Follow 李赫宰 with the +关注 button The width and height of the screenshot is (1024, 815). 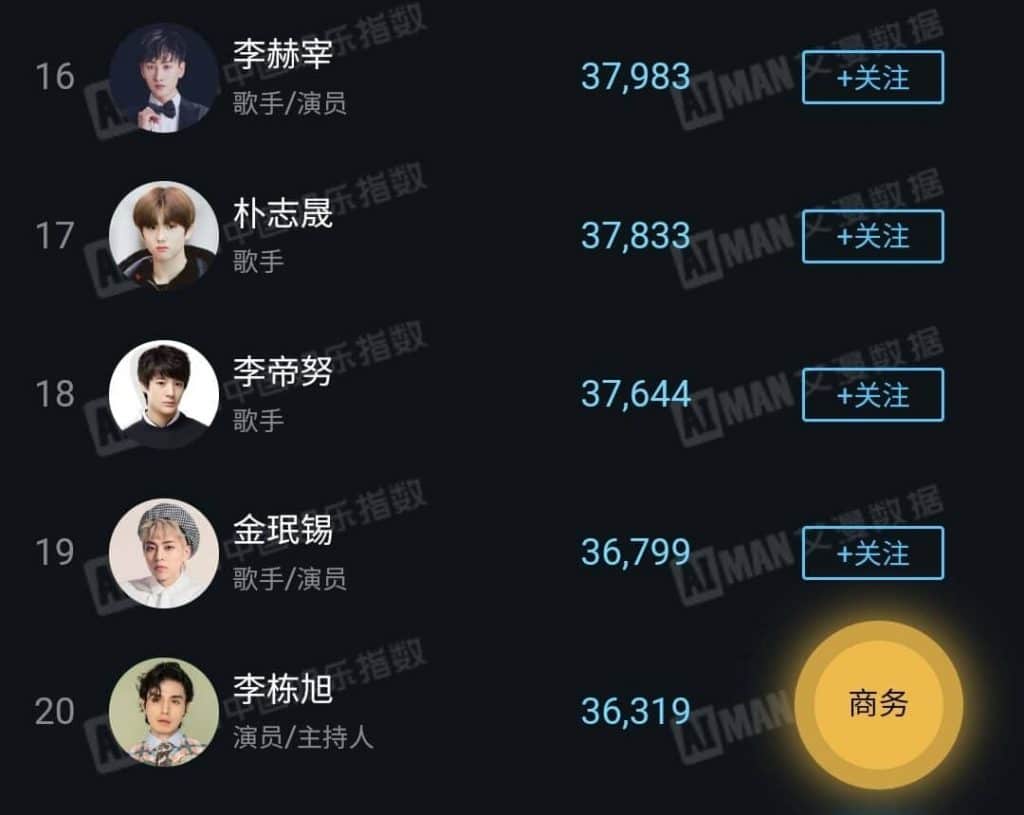[x=872, y=77]
